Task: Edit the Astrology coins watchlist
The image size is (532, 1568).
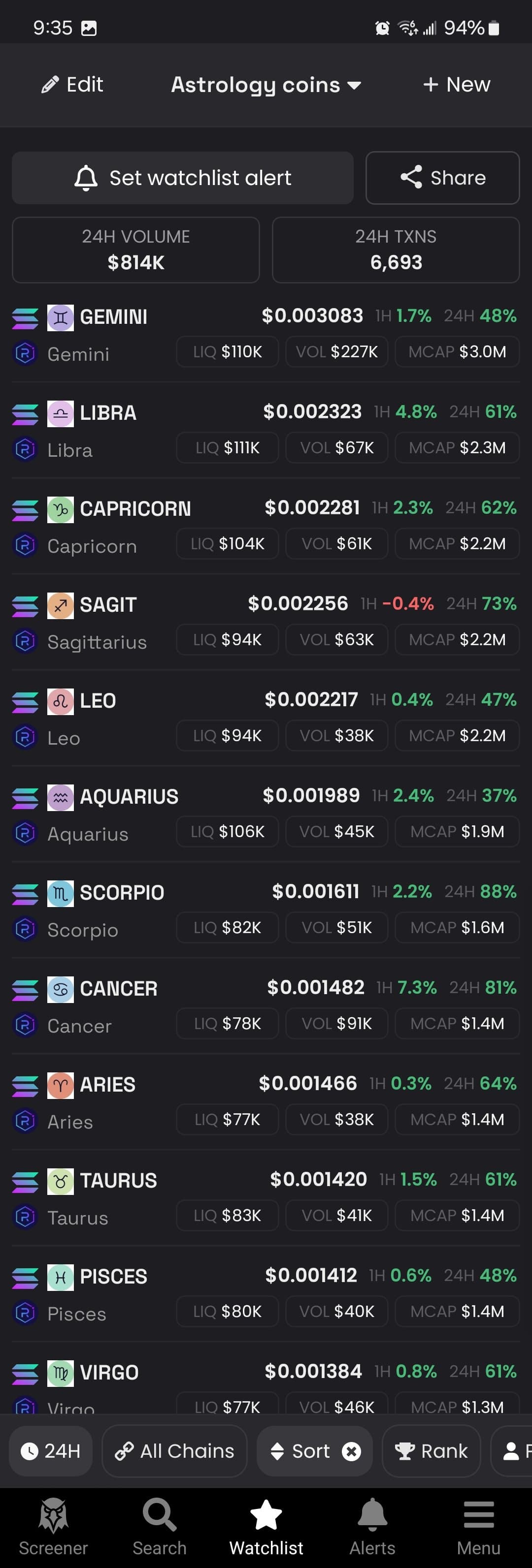Action: 72,85
